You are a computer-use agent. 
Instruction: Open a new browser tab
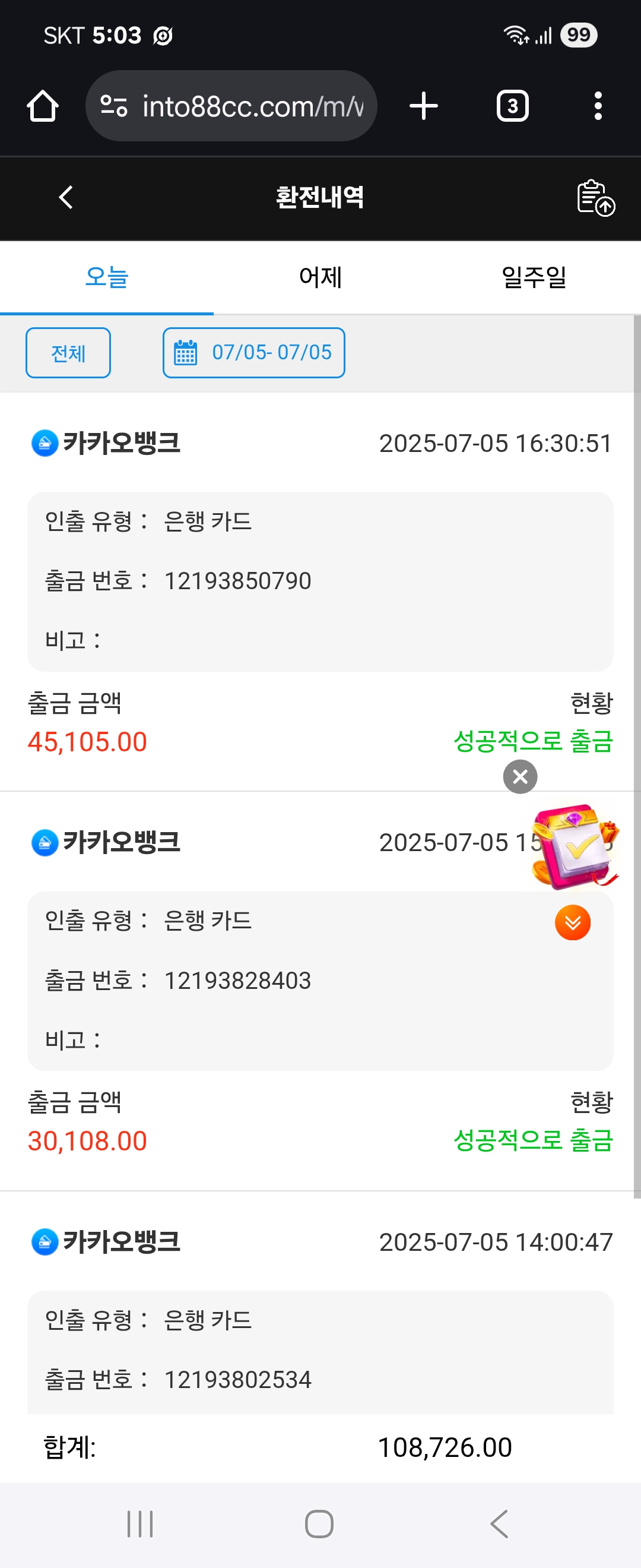coord(424,106)
